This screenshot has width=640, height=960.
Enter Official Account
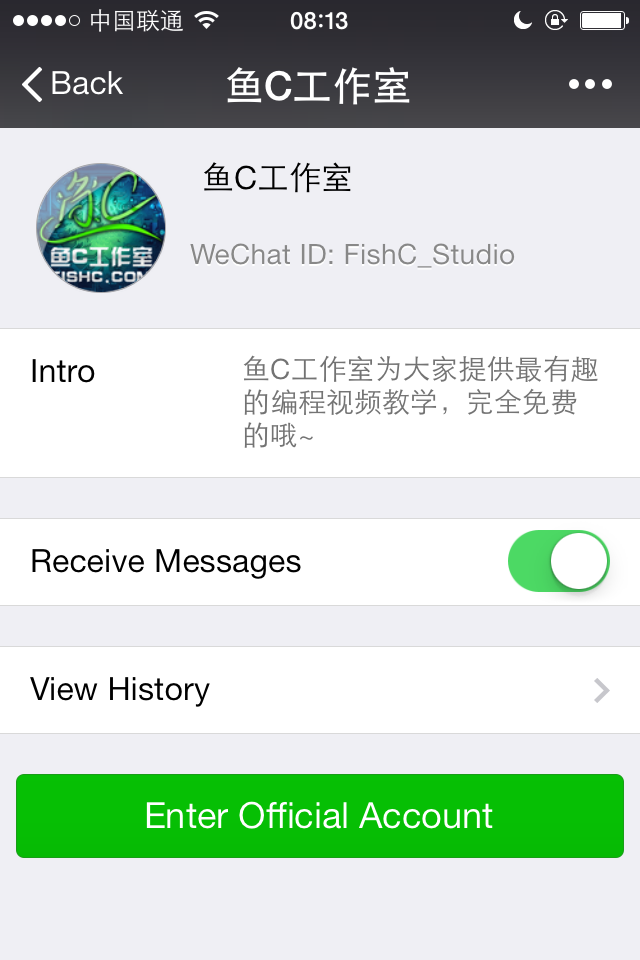click(320, 816)
